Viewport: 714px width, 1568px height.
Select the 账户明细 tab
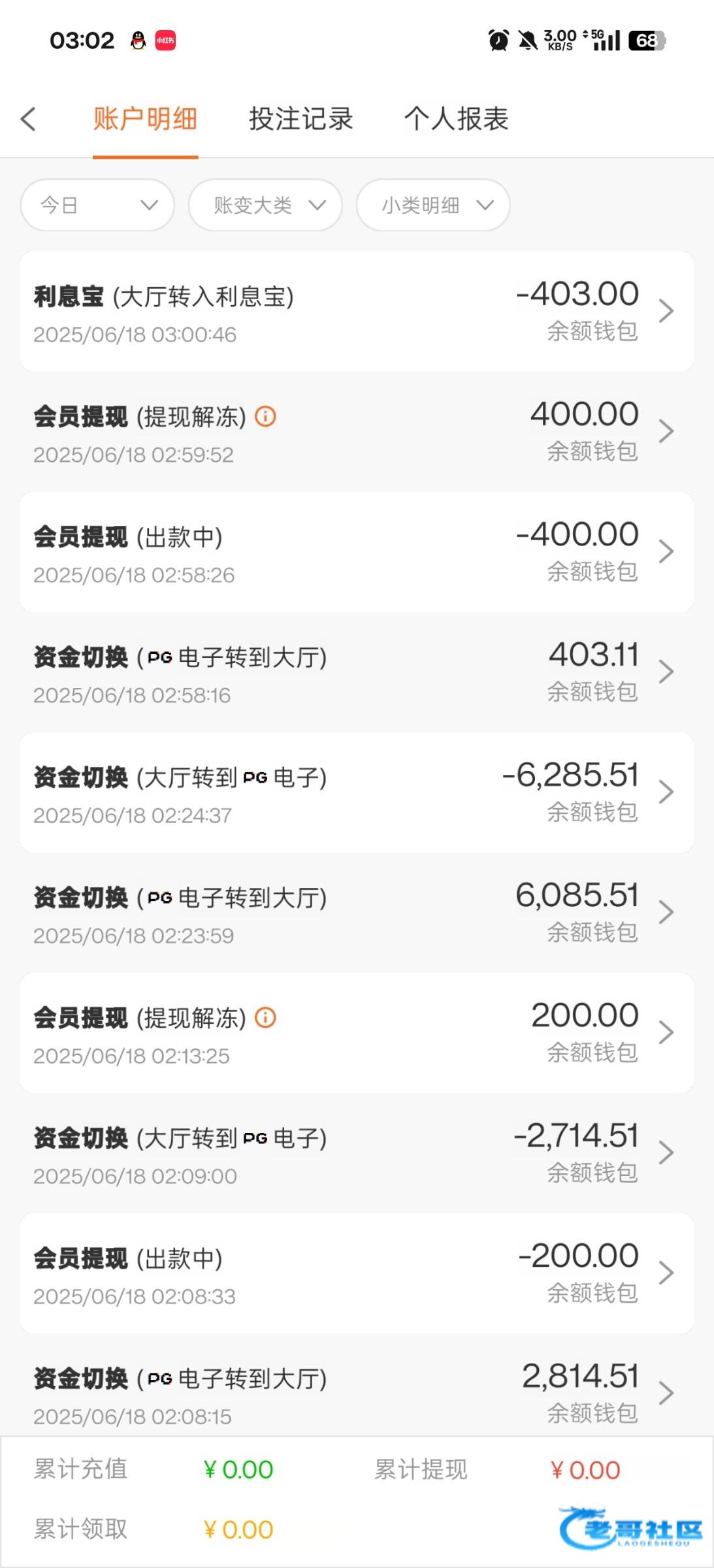145,119
